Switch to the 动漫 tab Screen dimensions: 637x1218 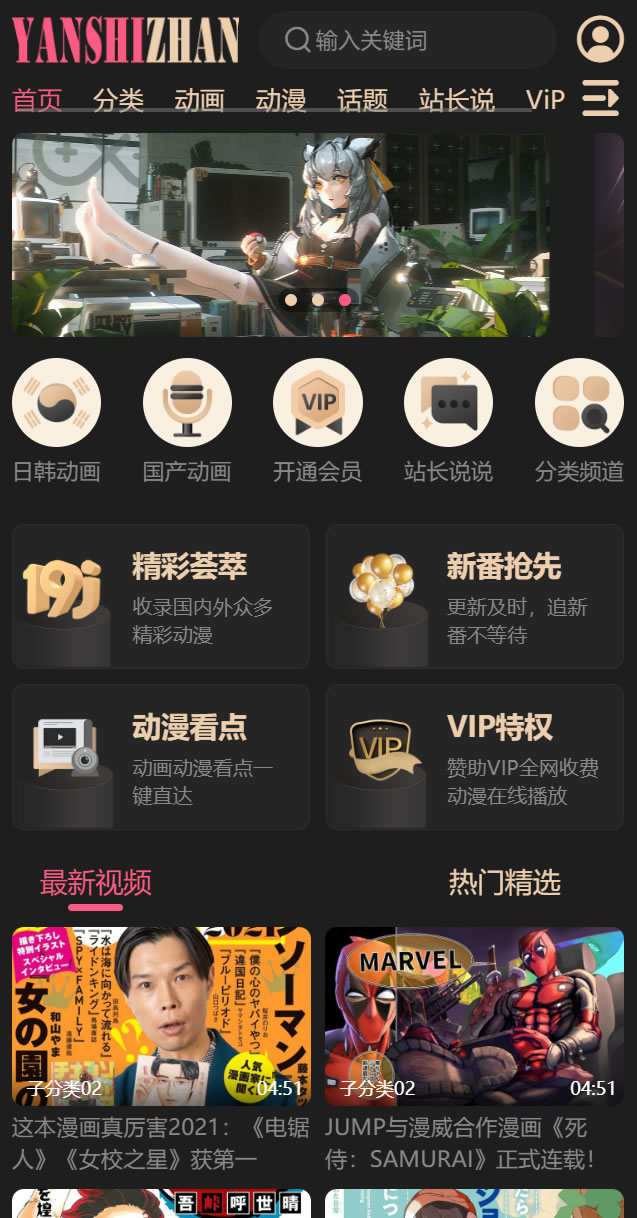tap(281, 100)
